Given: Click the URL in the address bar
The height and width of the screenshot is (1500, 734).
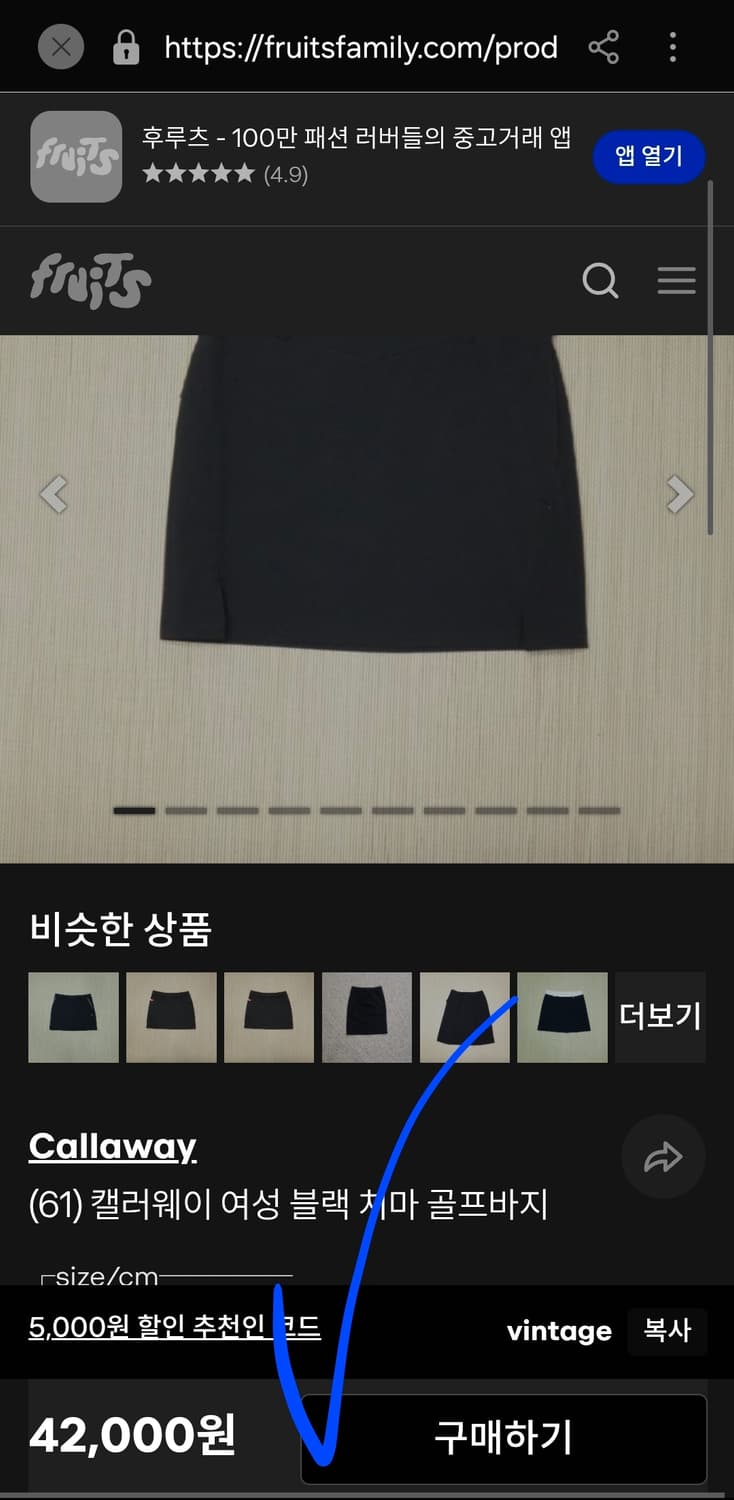Looking at the screenshot, I should point(362,47).
